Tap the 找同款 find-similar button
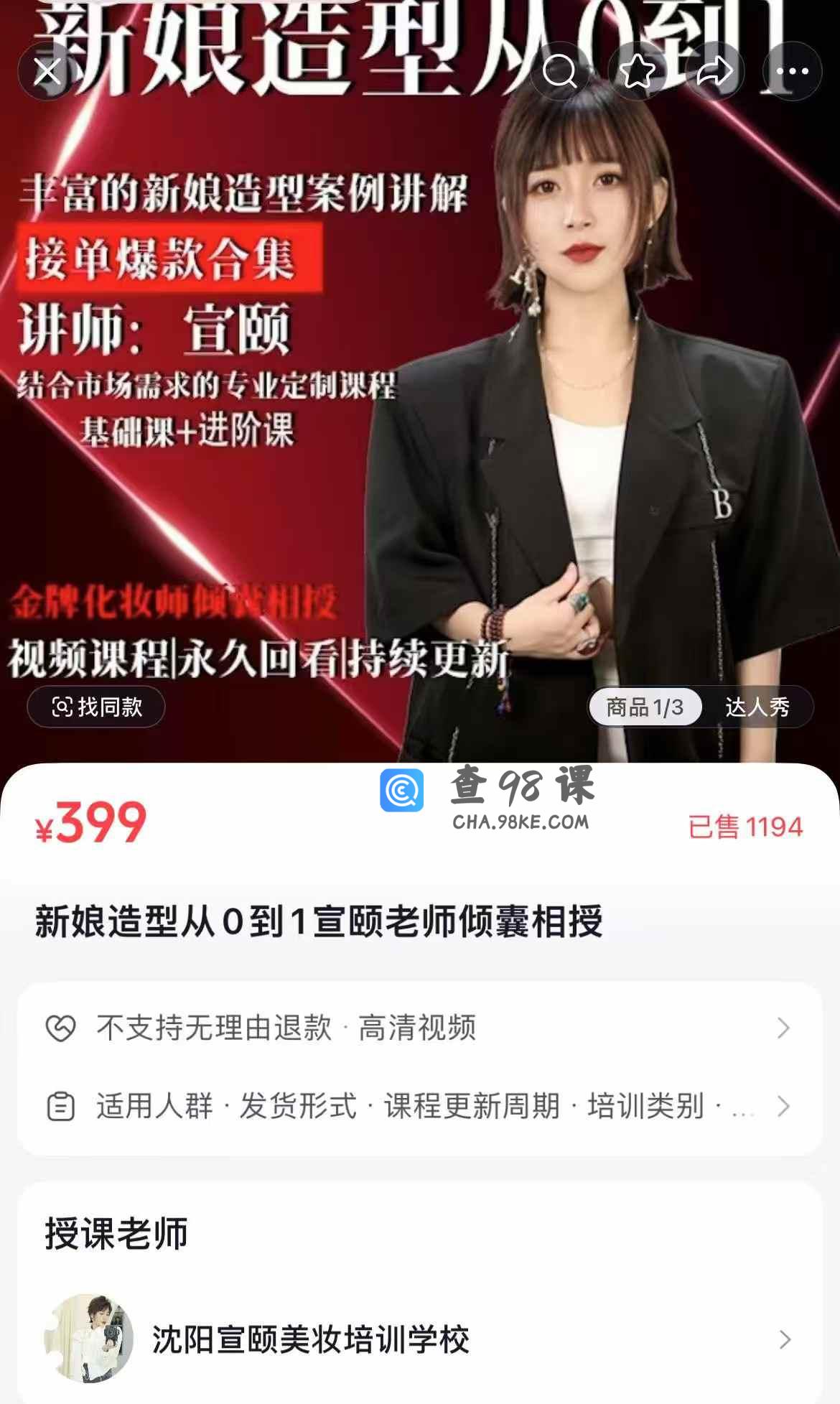The height and width of the screenshot is (1404, 840). coord(96,707)
